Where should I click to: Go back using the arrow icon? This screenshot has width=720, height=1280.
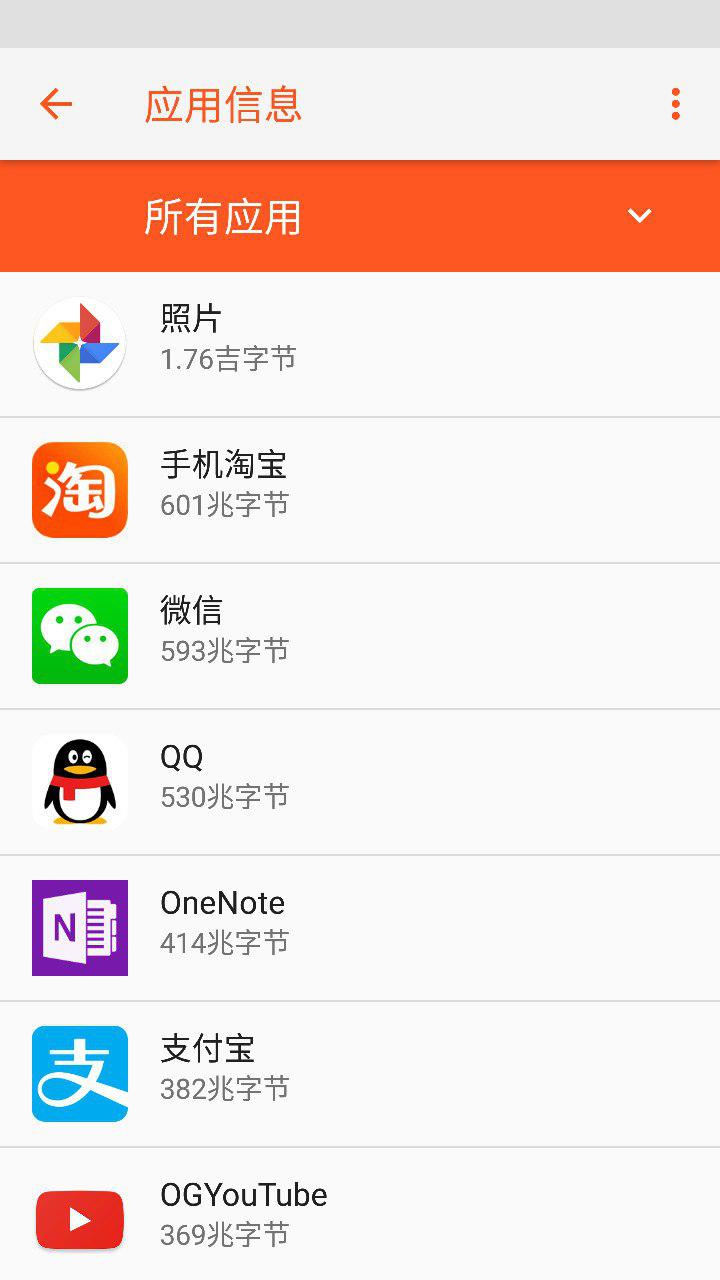click(x=56, y=104)
